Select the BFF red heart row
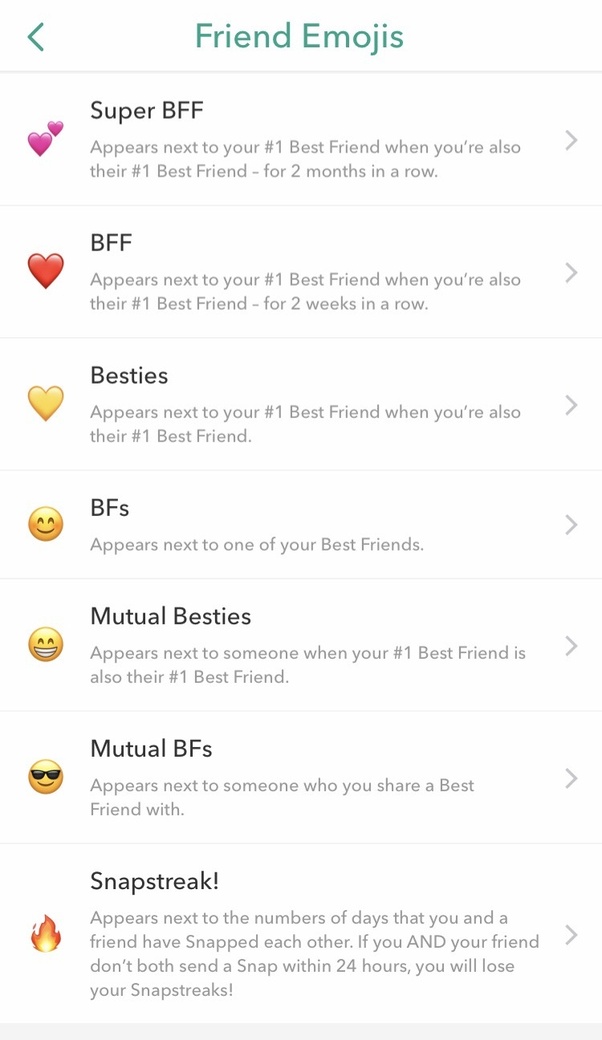Viewport: 602px width, 1040px height. [300, 272]
